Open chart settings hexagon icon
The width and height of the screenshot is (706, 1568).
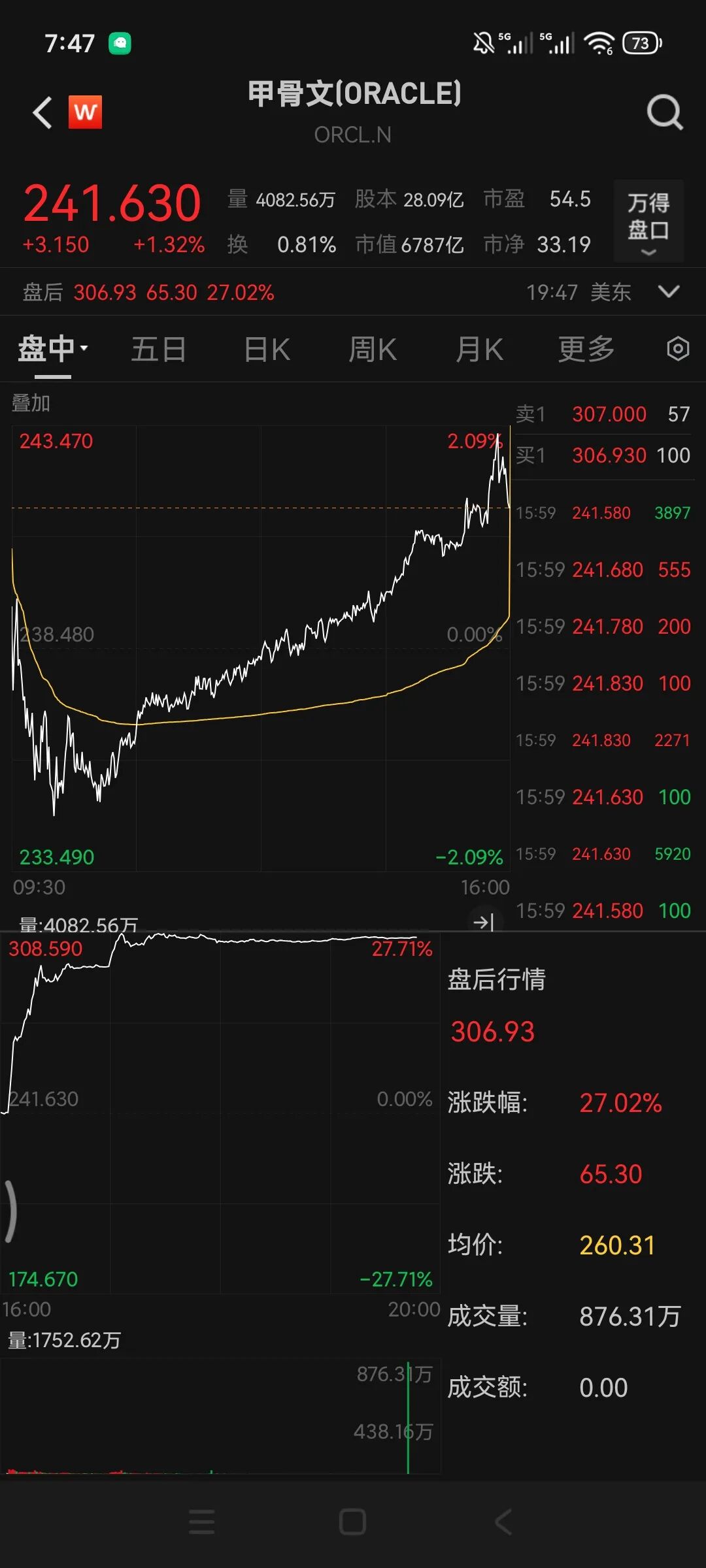(678, 349)
